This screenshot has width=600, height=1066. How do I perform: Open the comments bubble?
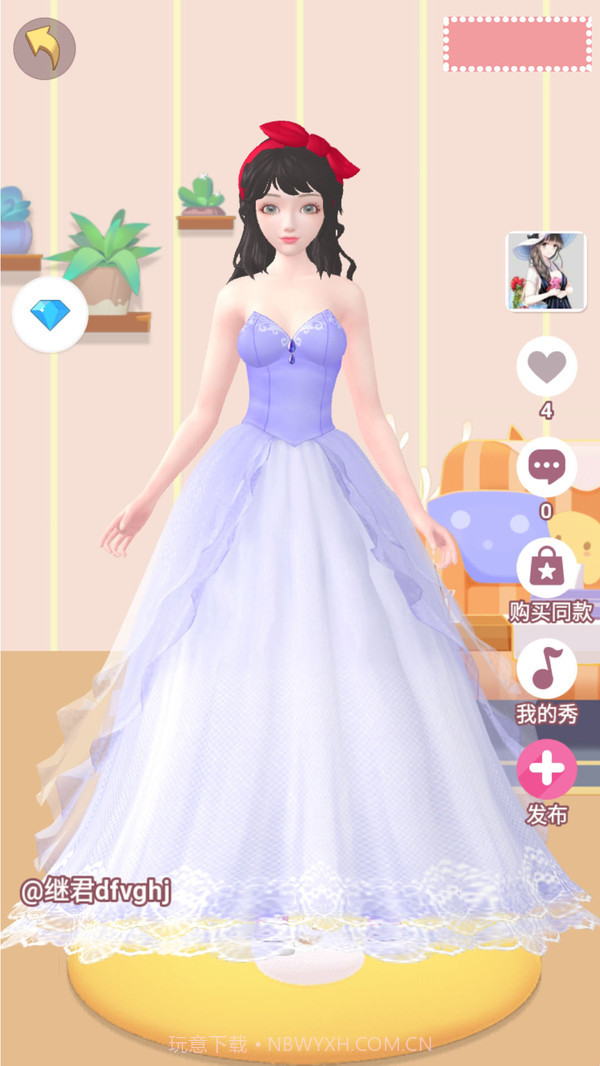click(x=546, y=467)
